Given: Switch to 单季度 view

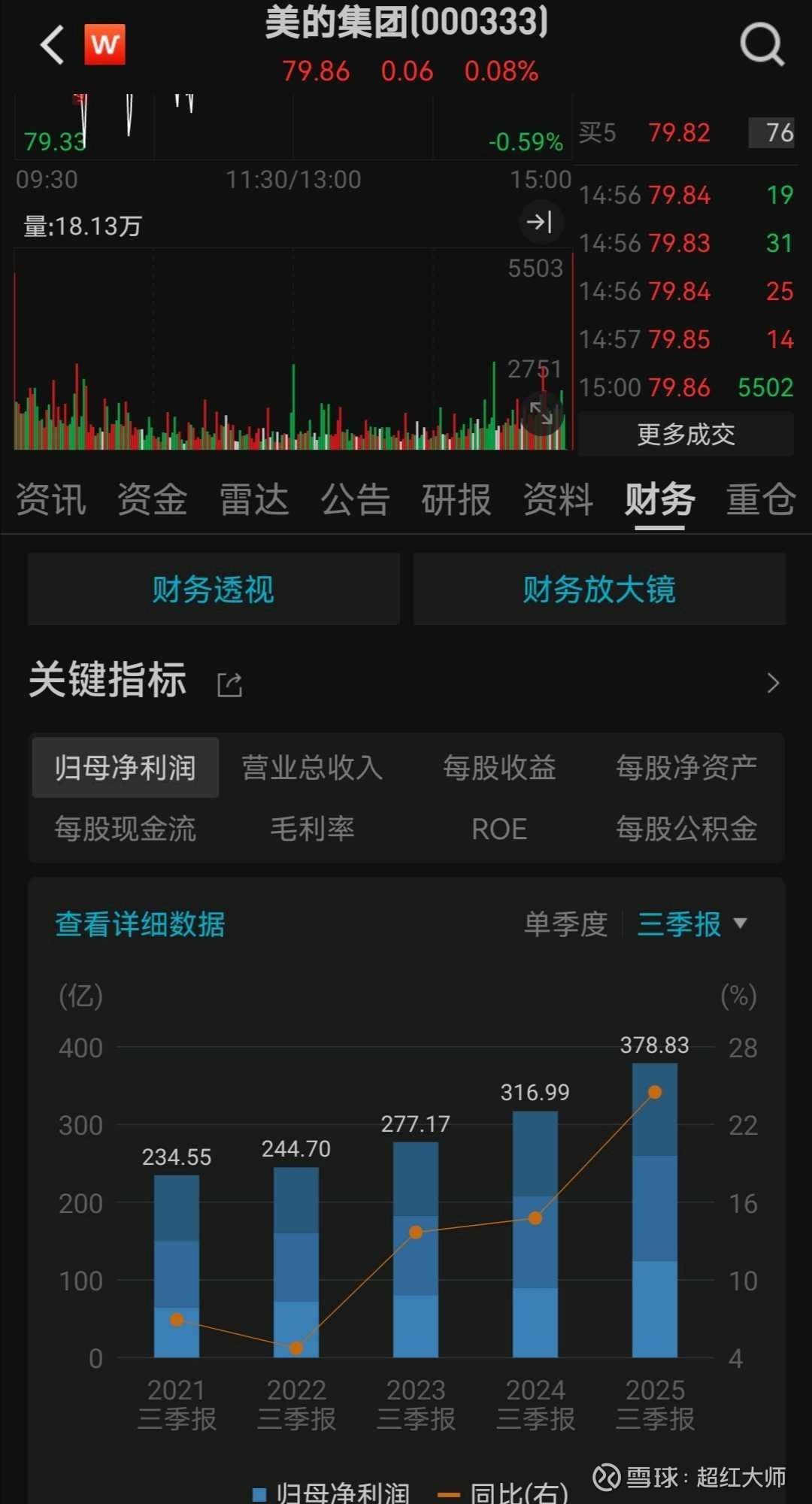Looking at the screenshot, I should (565, 924).
